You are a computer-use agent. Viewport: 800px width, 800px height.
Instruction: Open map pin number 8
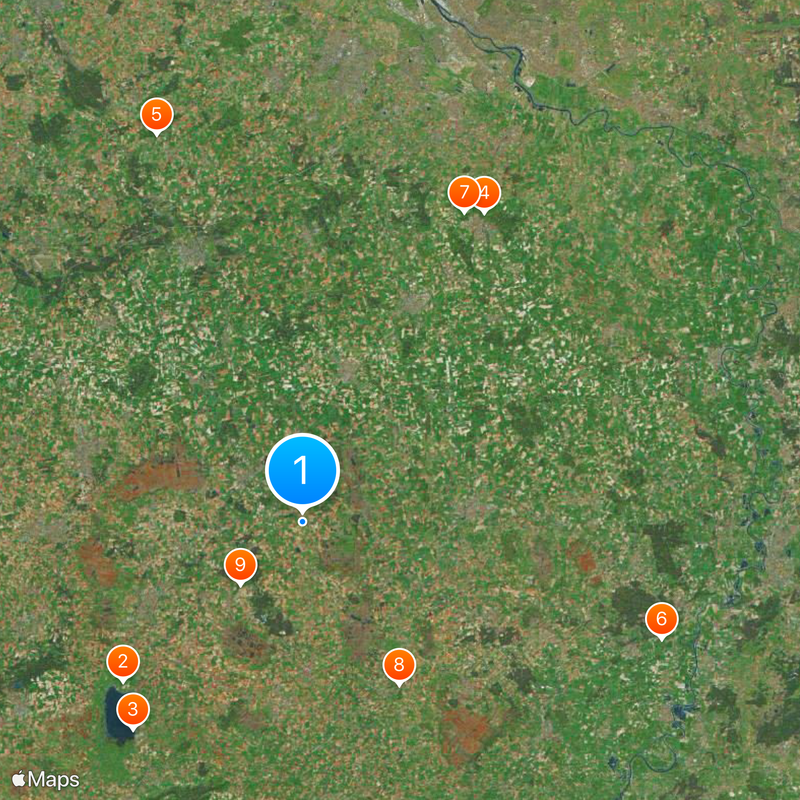click(x=399, y=664)
